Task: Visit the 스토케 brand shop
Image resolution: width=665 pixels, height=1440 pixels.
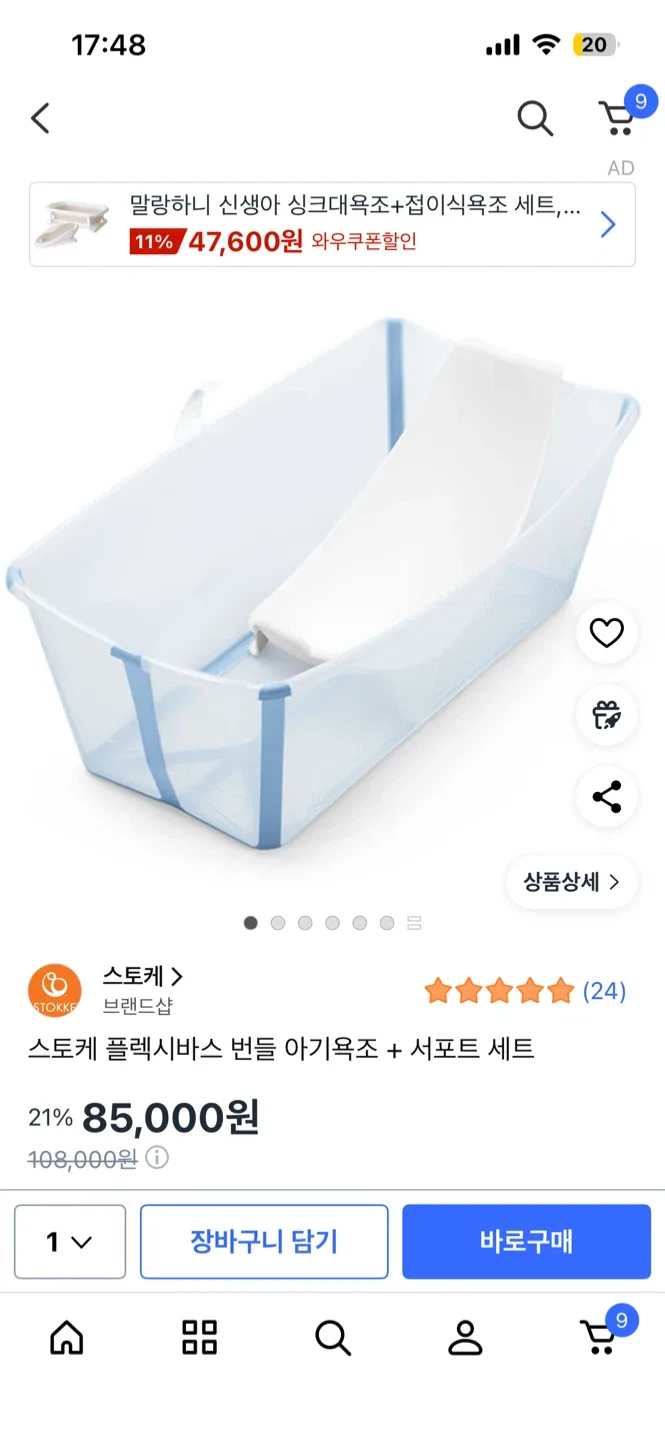Action: [x=143, y=977]
